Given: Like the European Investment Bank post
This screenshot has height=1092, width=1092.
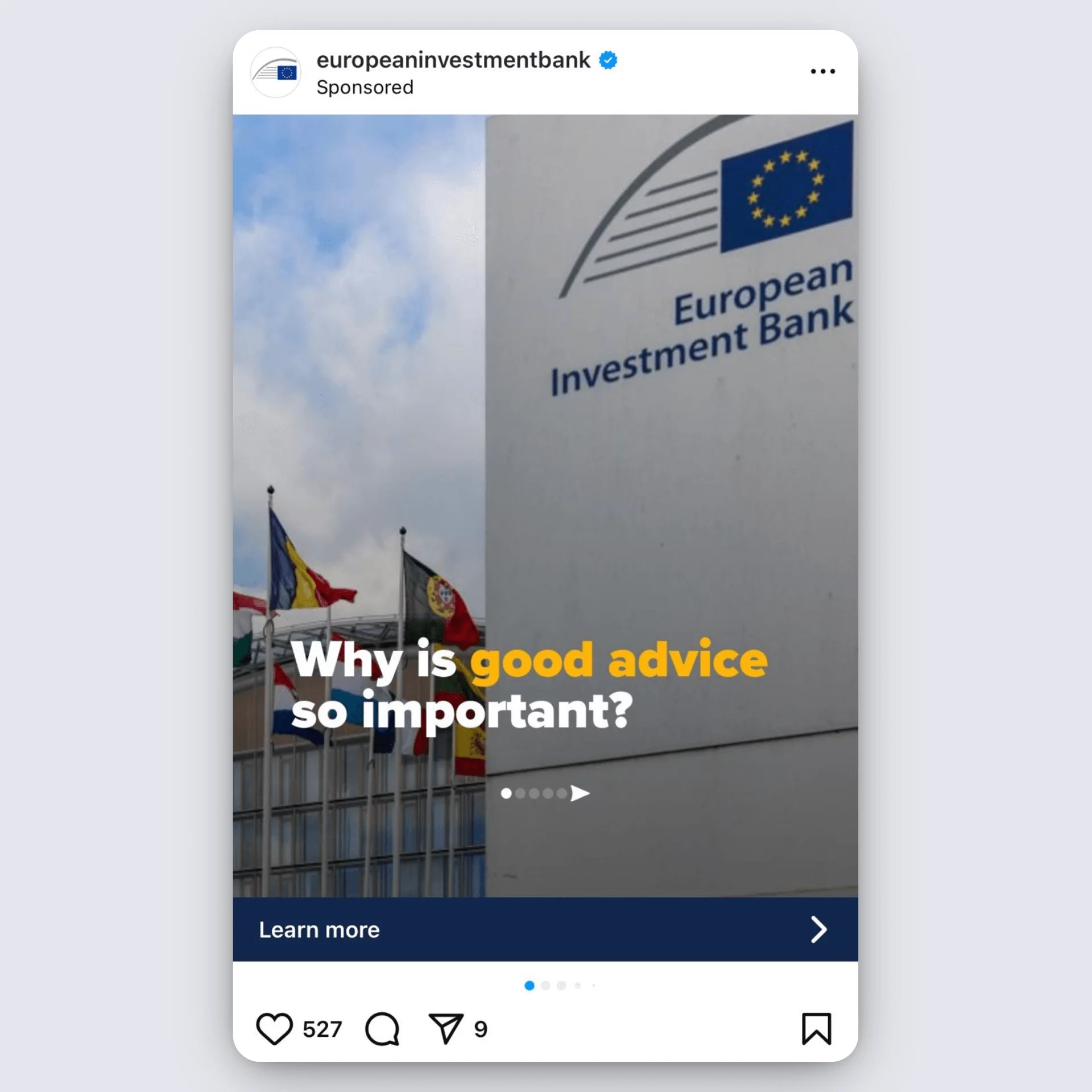Looking at the screenshot, I should 274,1029.
